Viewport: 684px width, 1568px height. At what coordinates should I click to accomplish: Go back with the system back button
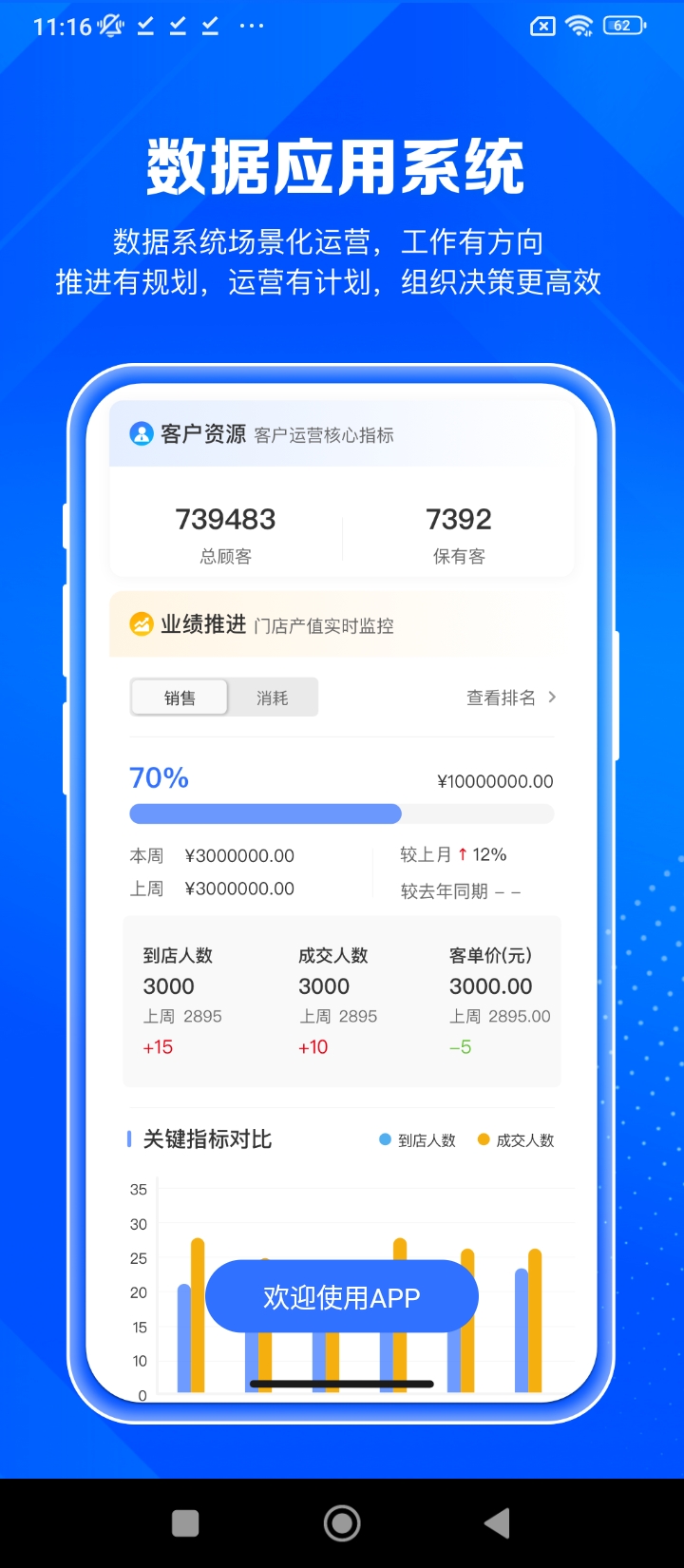tap(497, 1523)
